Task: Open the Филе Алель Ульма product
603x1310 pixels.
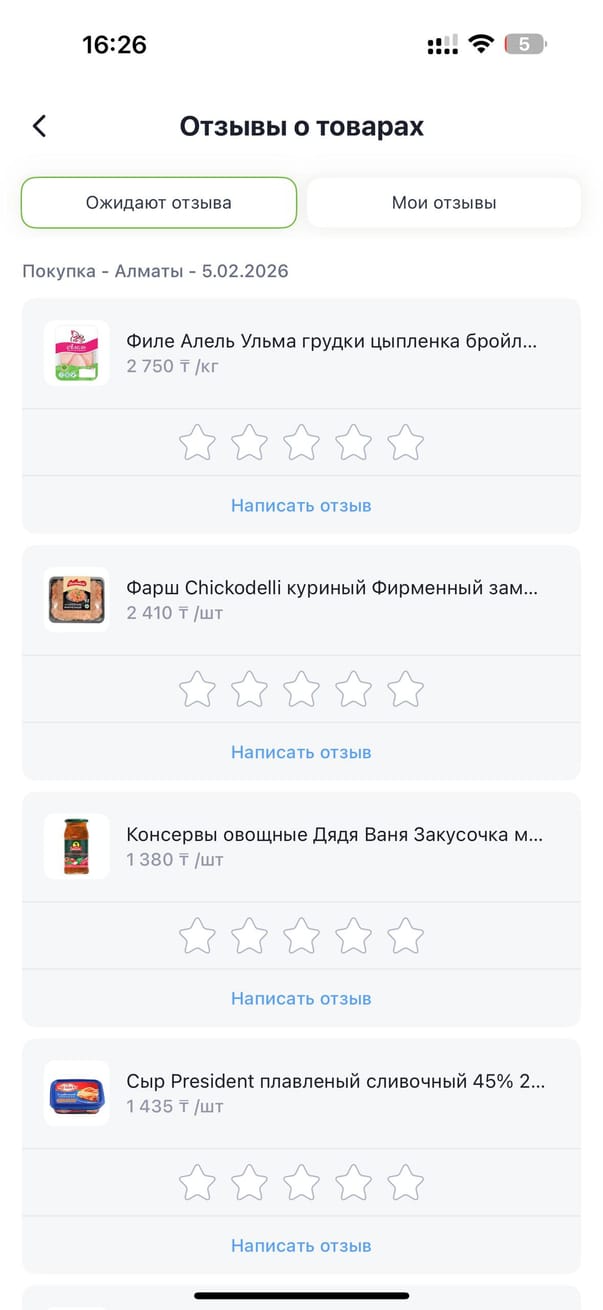Action: click(330, 342)
